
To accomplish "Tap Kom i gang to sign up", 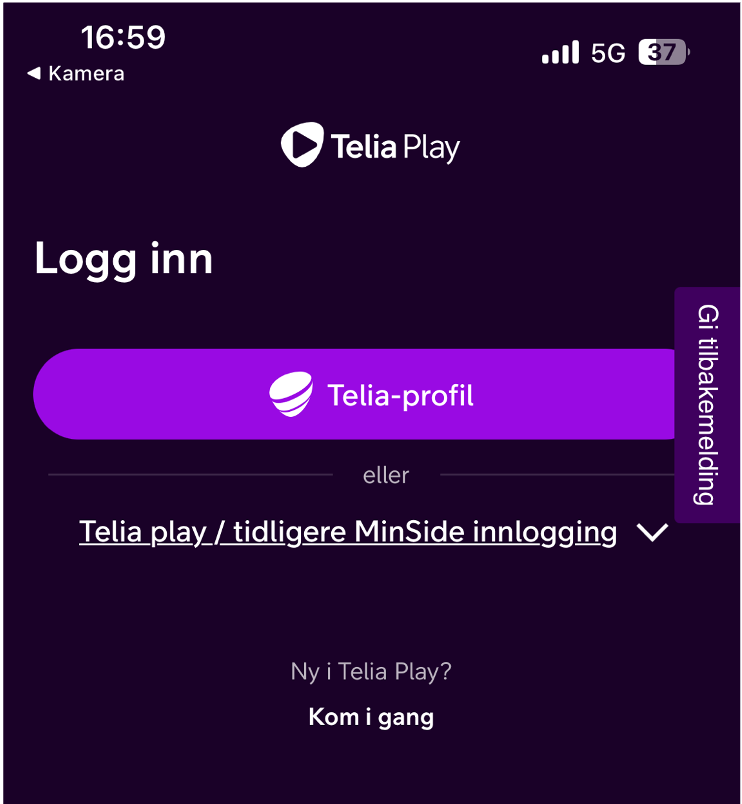I will (x=371, y=717).
